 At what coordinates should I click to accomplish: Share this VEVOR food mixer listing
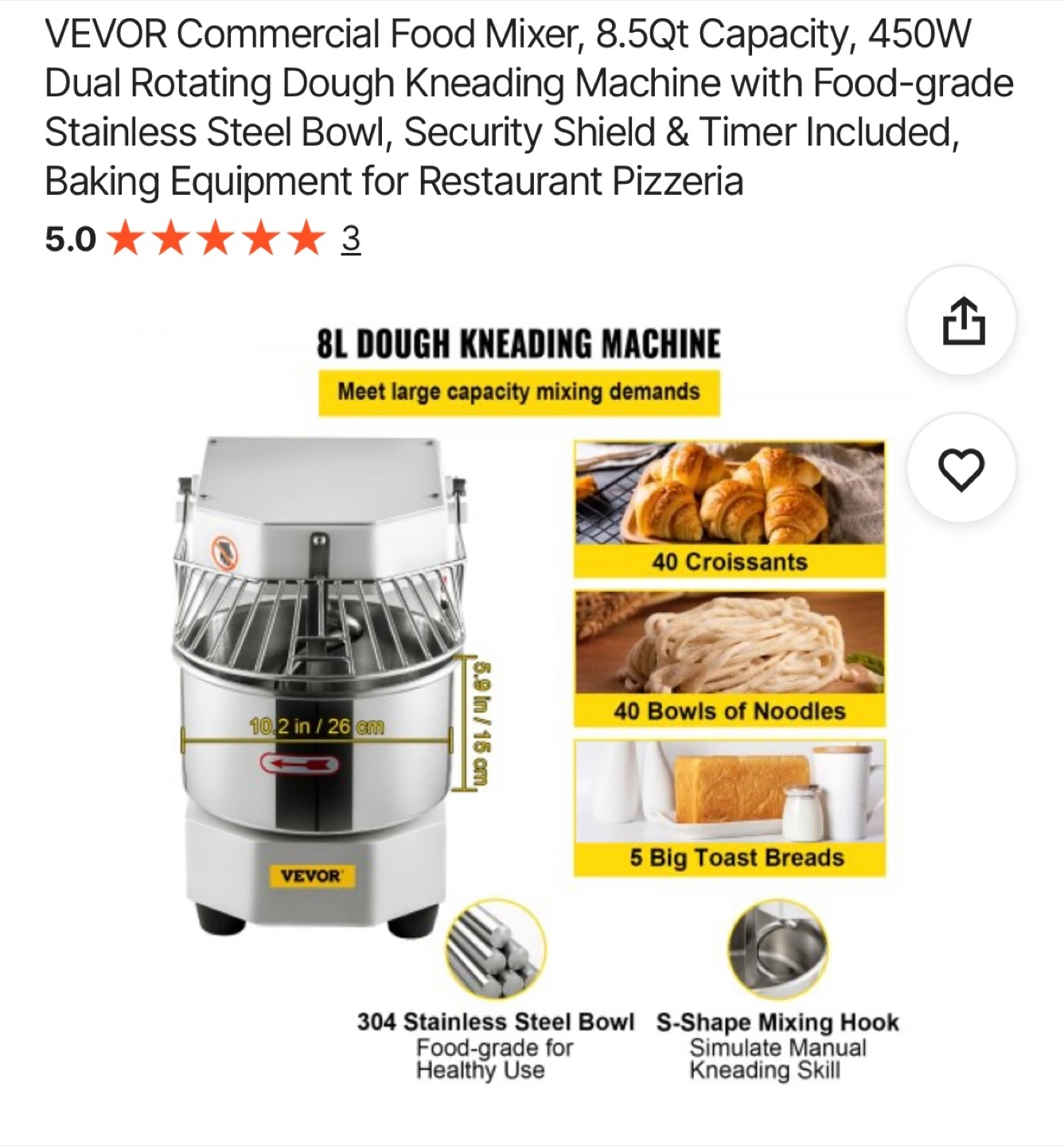coord(962,321)
